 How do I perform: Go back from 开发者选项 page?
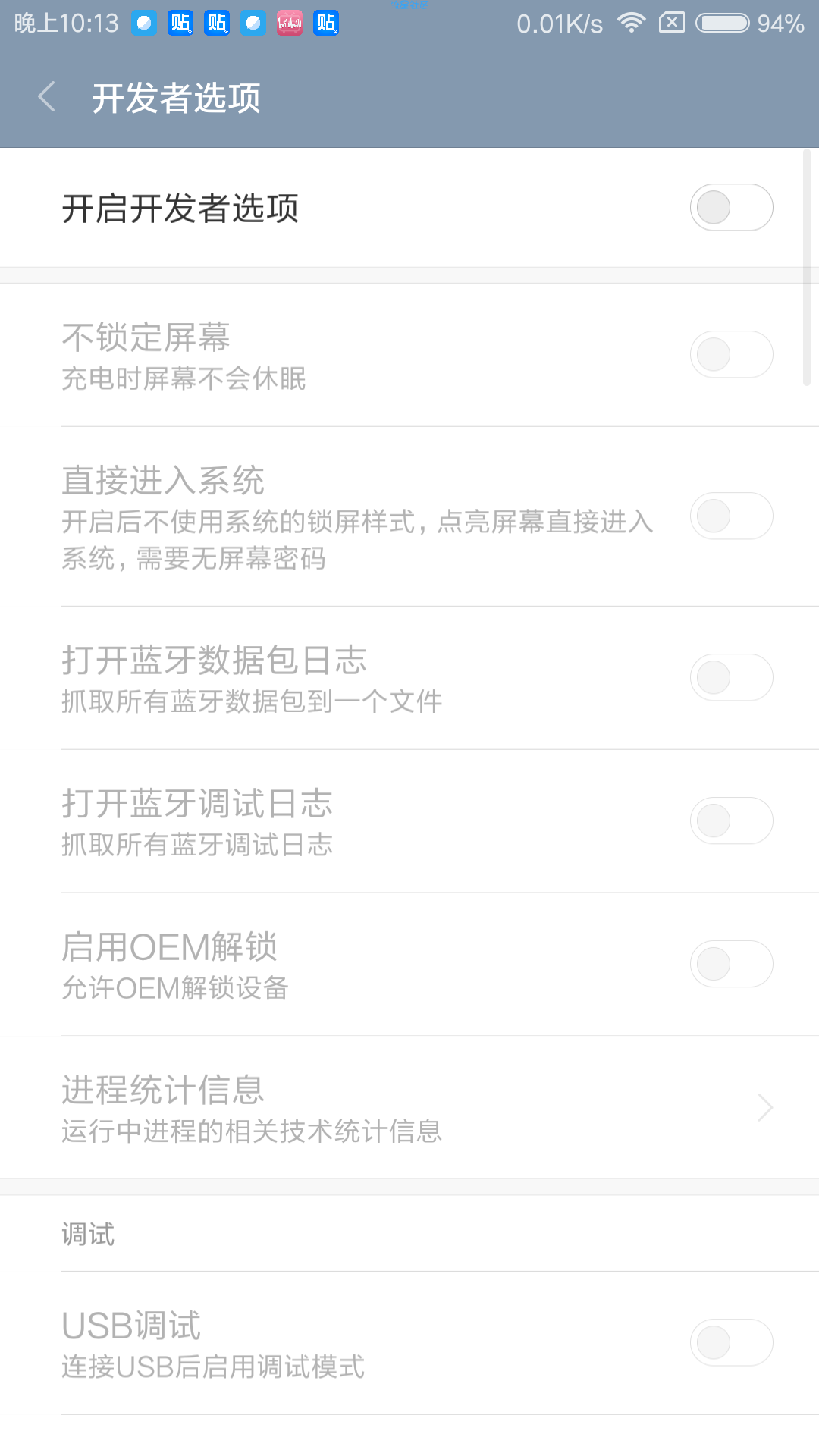(47, 97)
